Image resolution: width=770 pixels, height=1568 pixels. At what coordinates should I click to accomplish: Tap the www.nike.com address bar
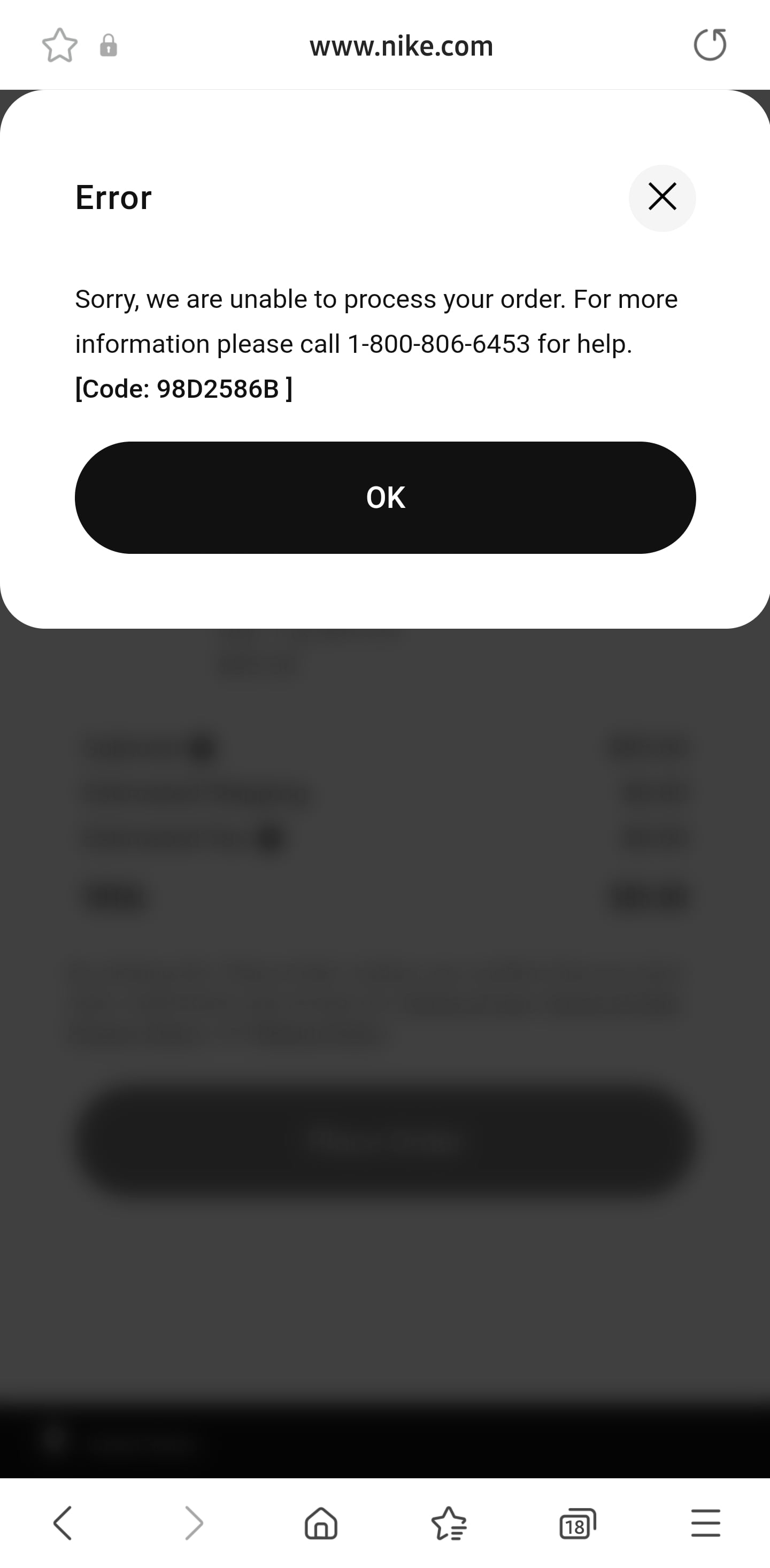tap(401, 47)
